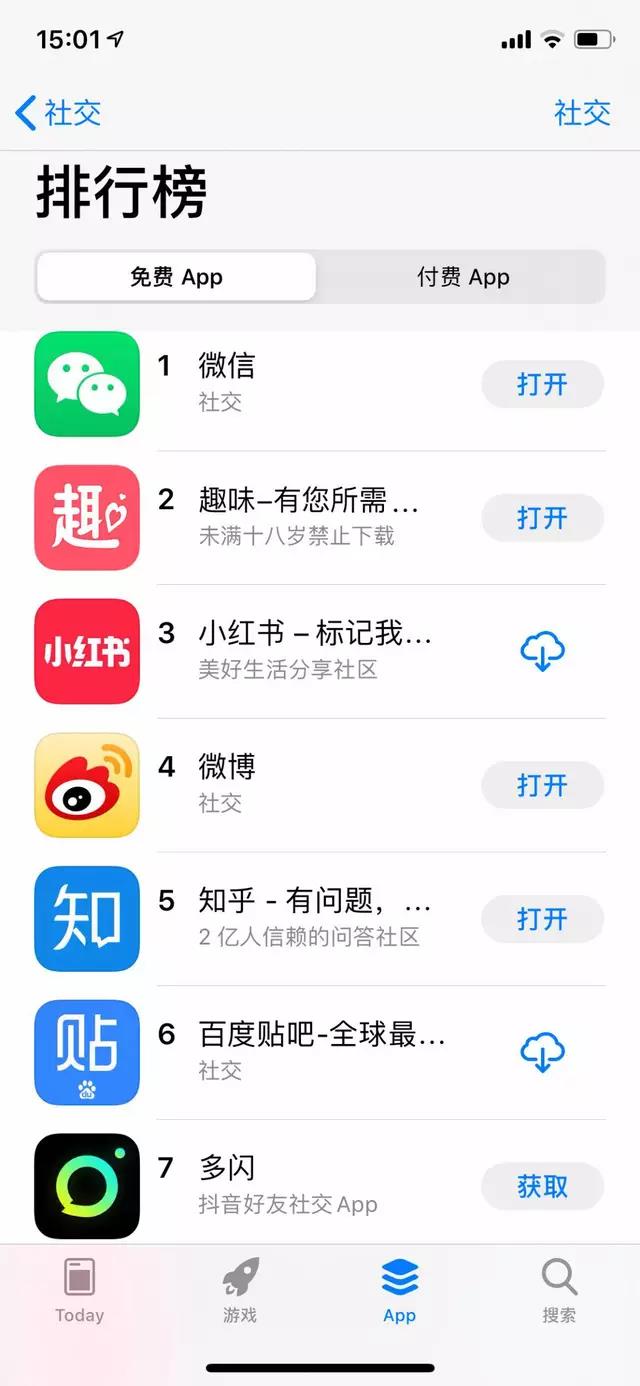This screenshot has width=640, height=1386.
Task: Tap the 社交 button in top right
Action: click(582, 112)
